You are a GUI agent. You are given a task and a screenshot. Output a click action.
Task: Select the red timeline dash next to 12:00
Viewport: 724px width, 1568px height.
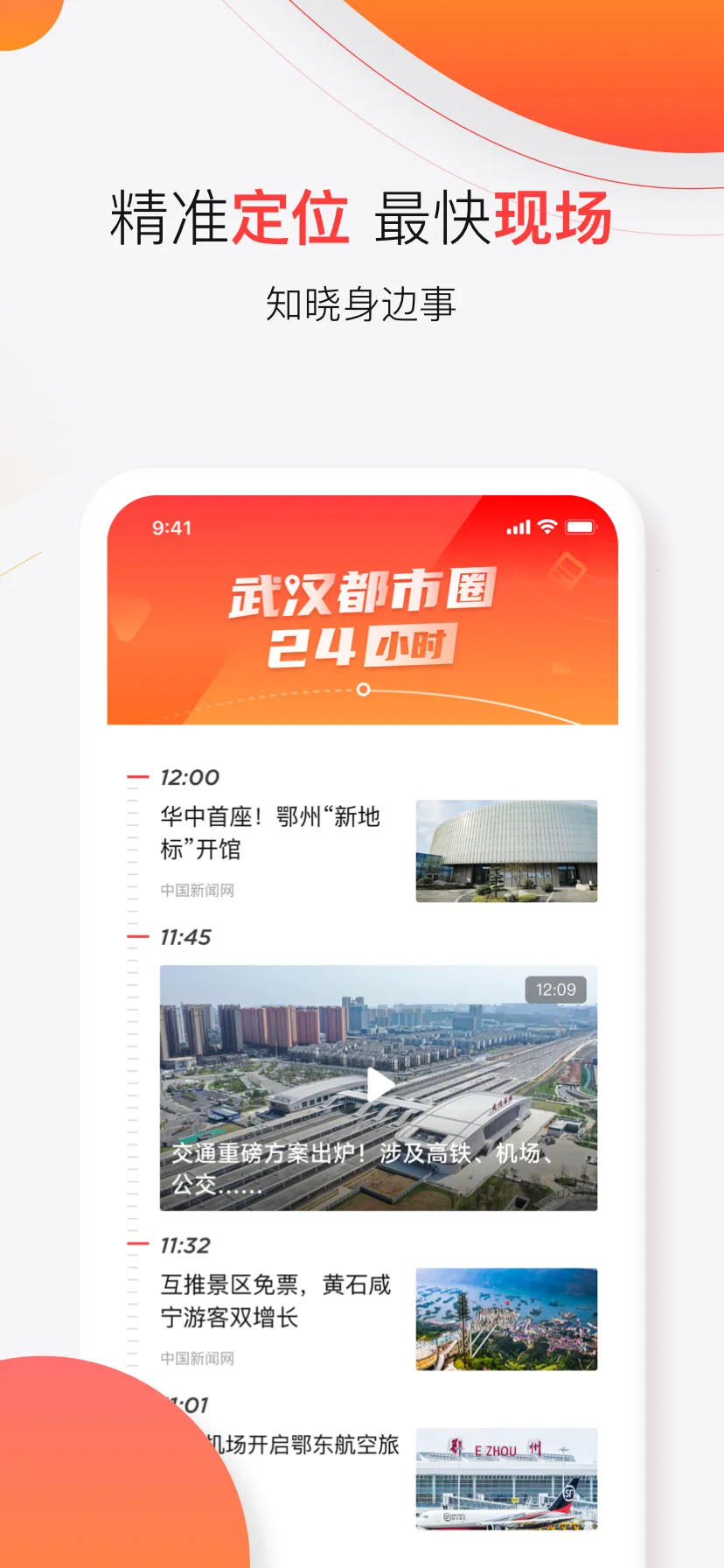(137, 776)
